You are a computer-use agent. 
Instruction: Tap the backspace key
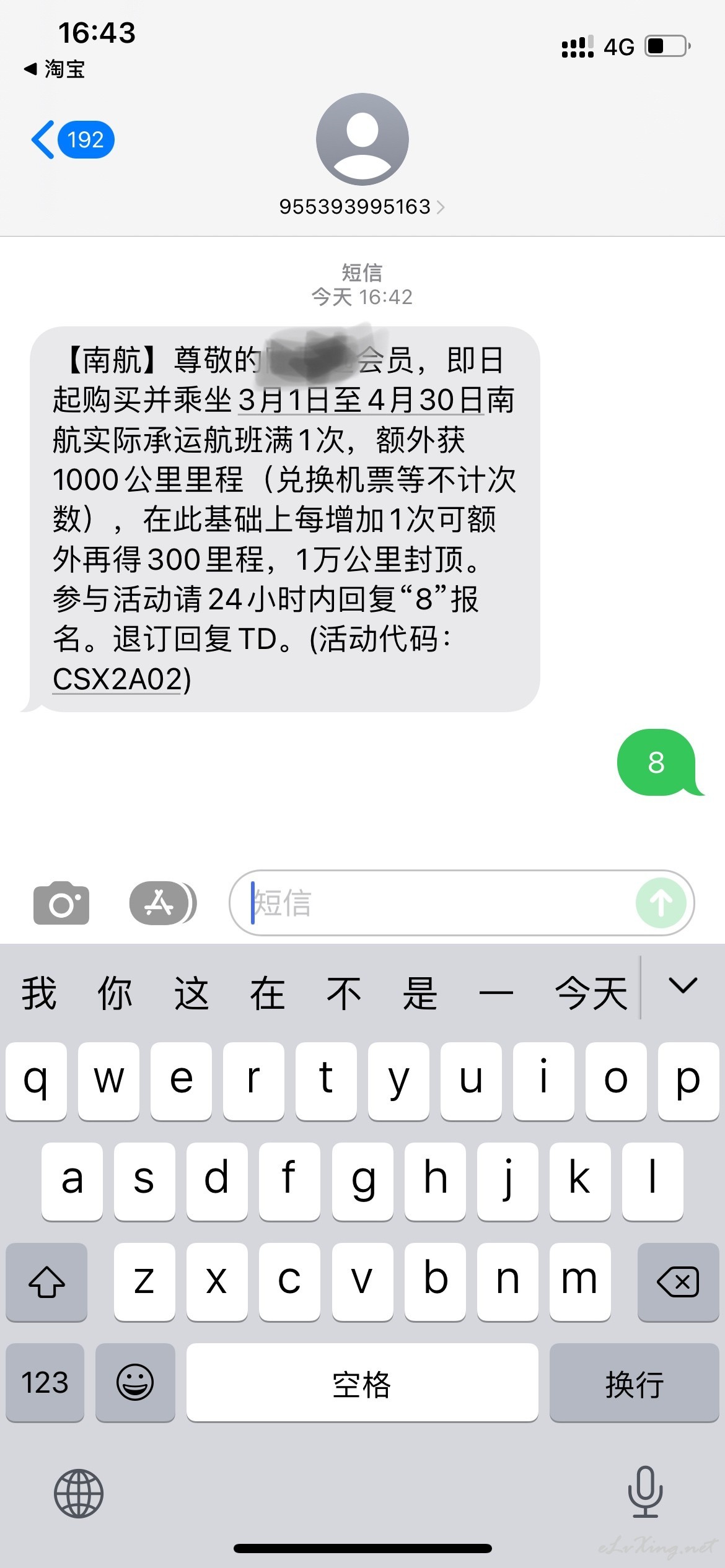pos(678,1282)
